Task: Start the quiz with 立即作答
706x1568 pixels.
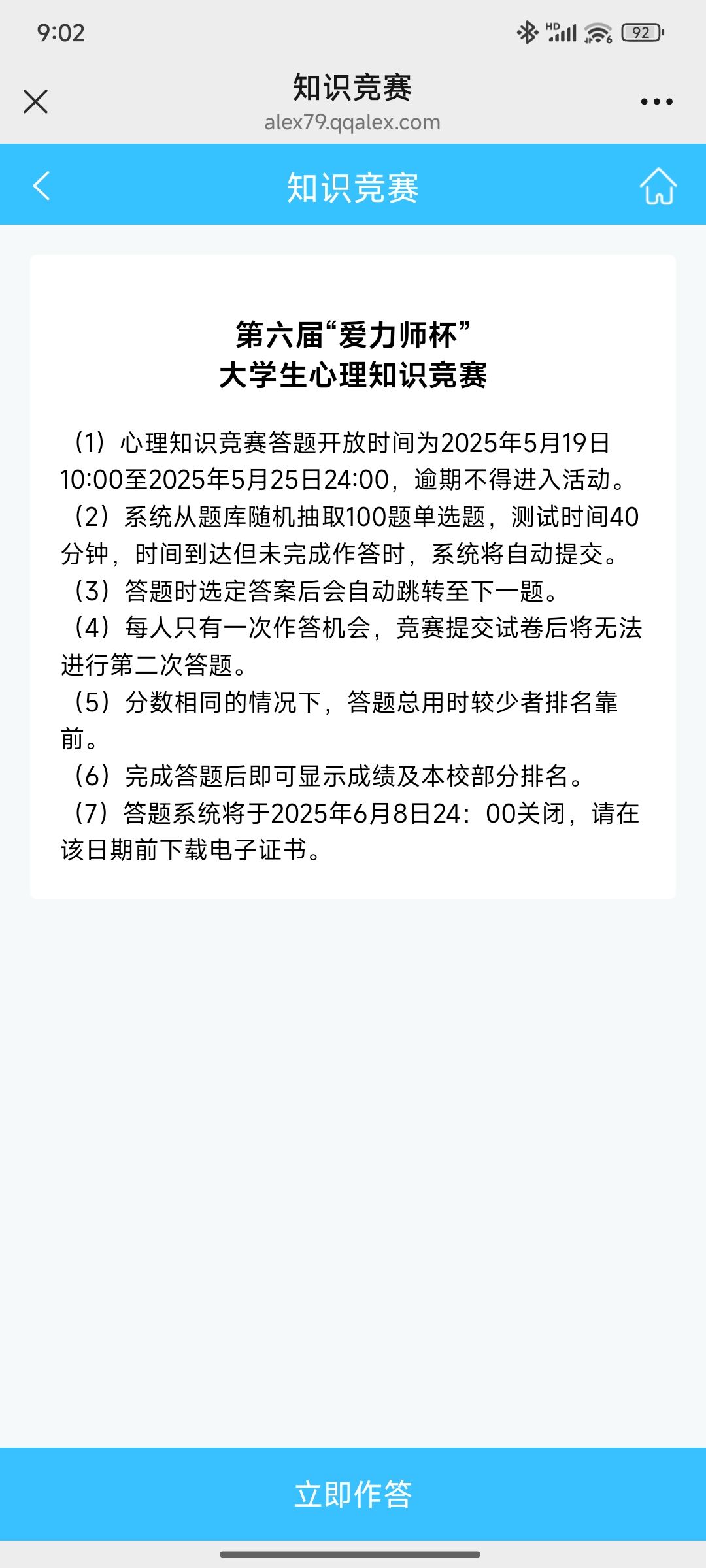Action: tap(353, 1494)
